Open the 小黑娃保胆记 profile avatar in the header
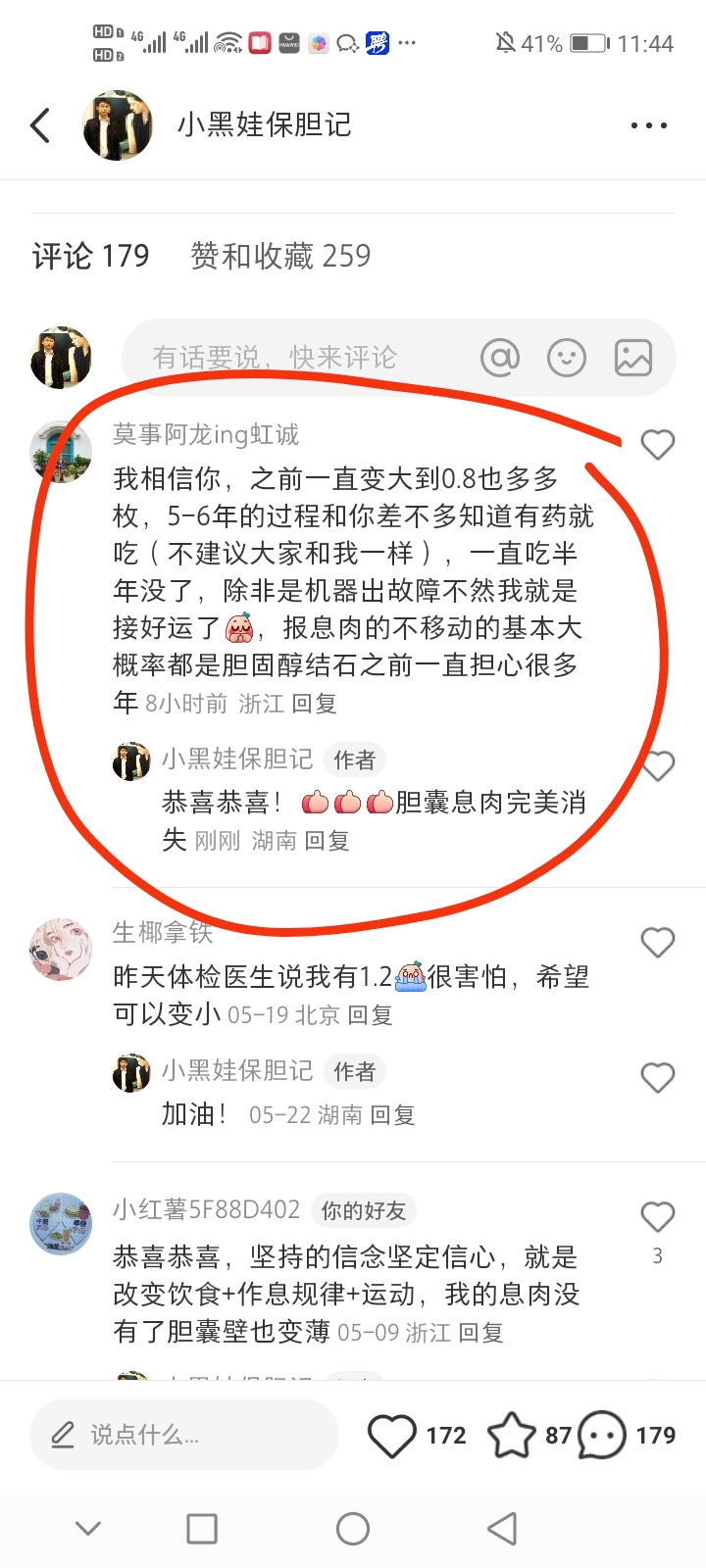Image resolution: width=706 pixels, height=1568 pixels. [118, 125]
